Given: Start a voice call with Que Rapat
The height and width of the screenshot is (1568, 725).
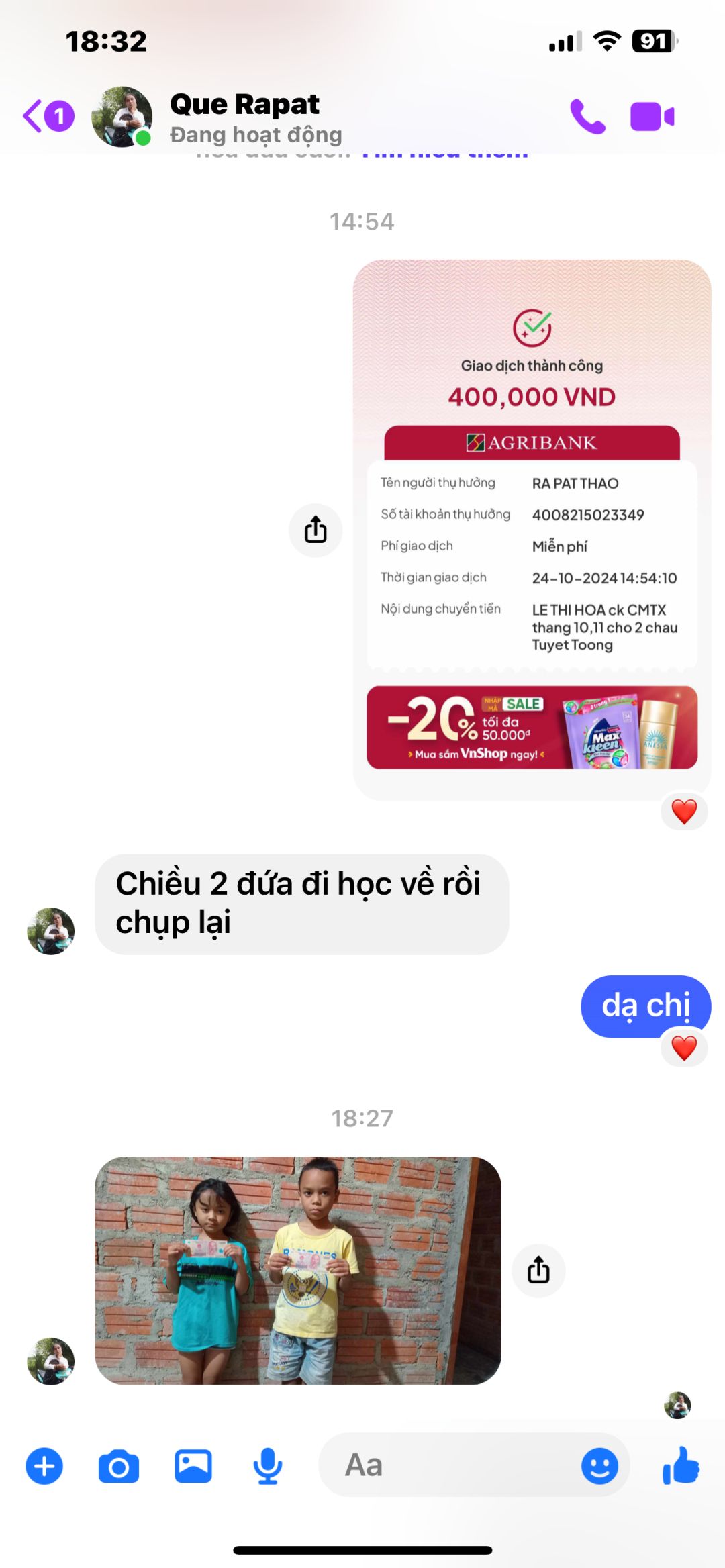Looking at the screenshot, I should 587,117.
